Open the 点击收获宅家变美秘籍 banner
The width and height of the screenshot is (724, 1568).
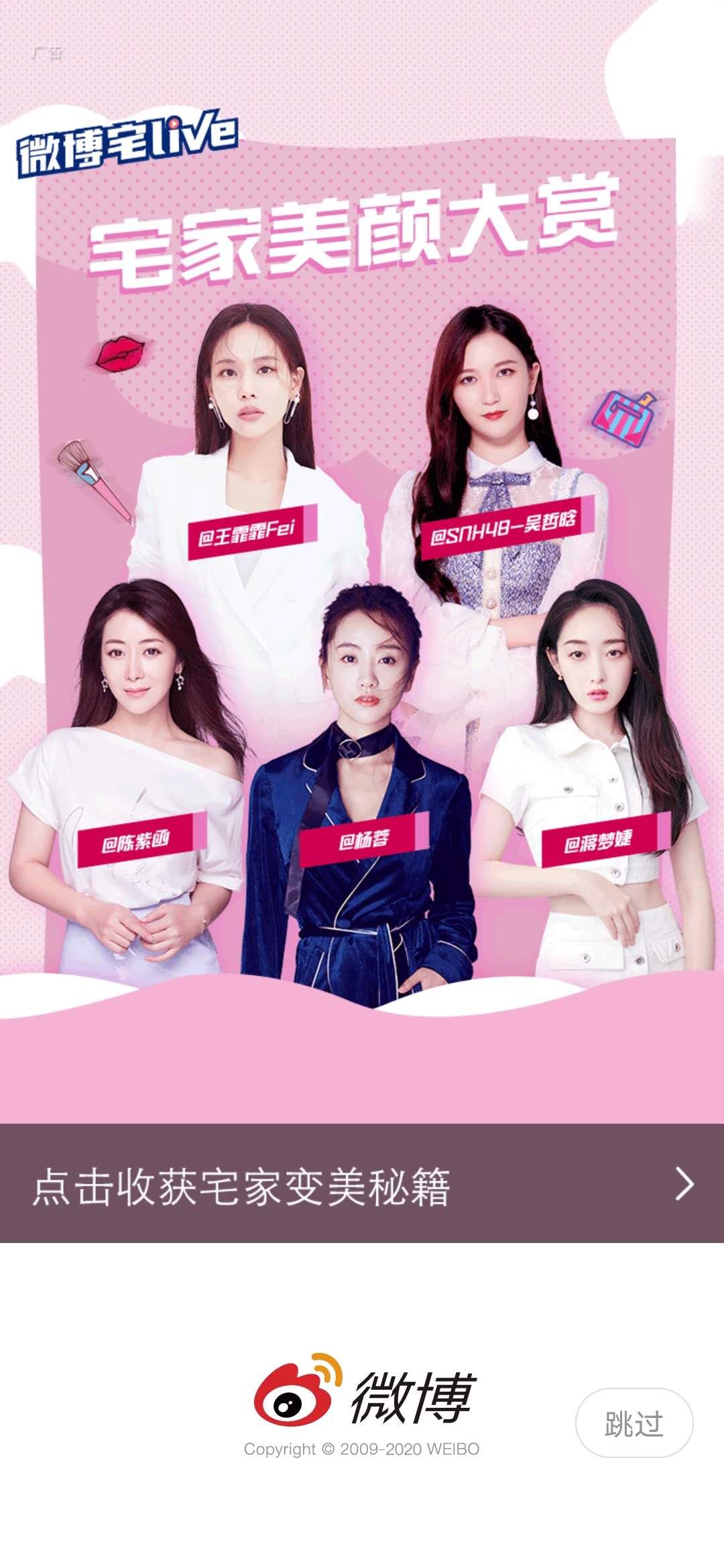(x=362, y=1183)
